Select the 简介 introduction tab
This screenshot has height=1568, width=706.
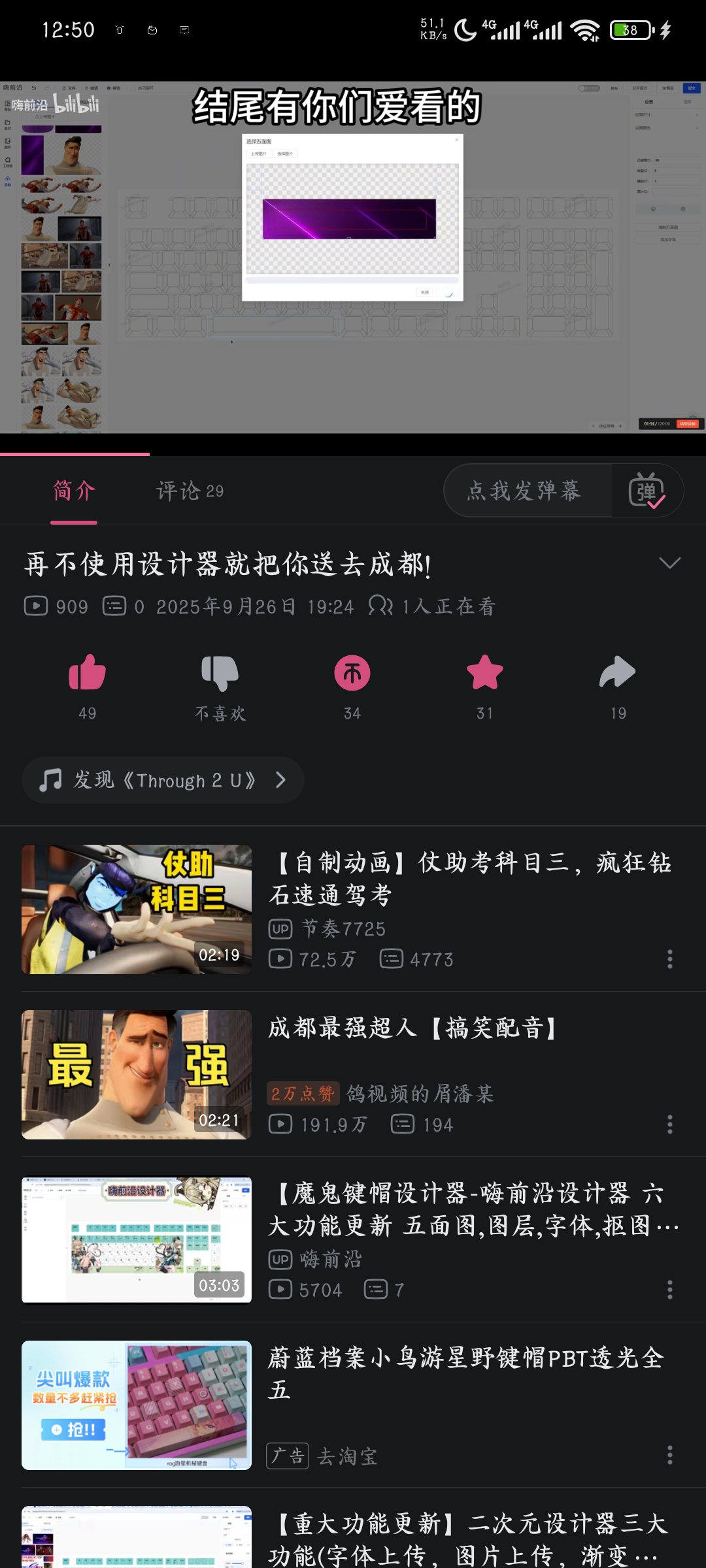pyautogui.click(x=74, y=490)
